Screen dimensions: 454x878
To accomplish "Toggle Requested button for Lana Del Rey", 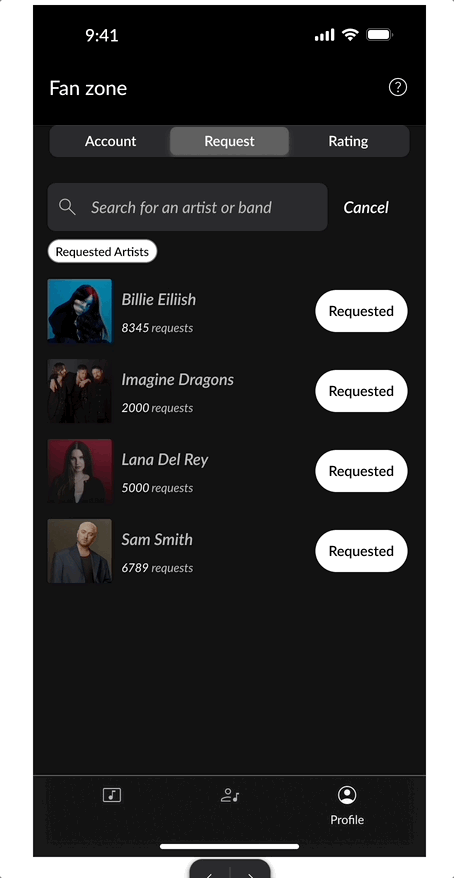I will tap(361, 471).
